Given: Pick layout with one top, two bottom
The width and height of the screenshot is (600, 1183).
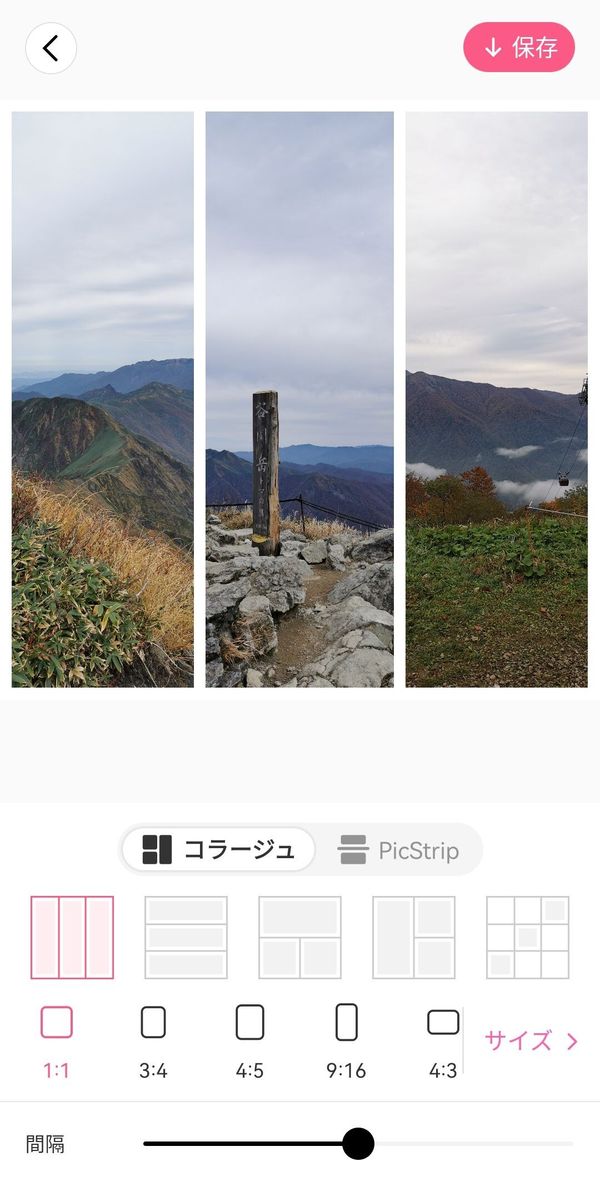Looking at the screenshot, I should 300,938.
